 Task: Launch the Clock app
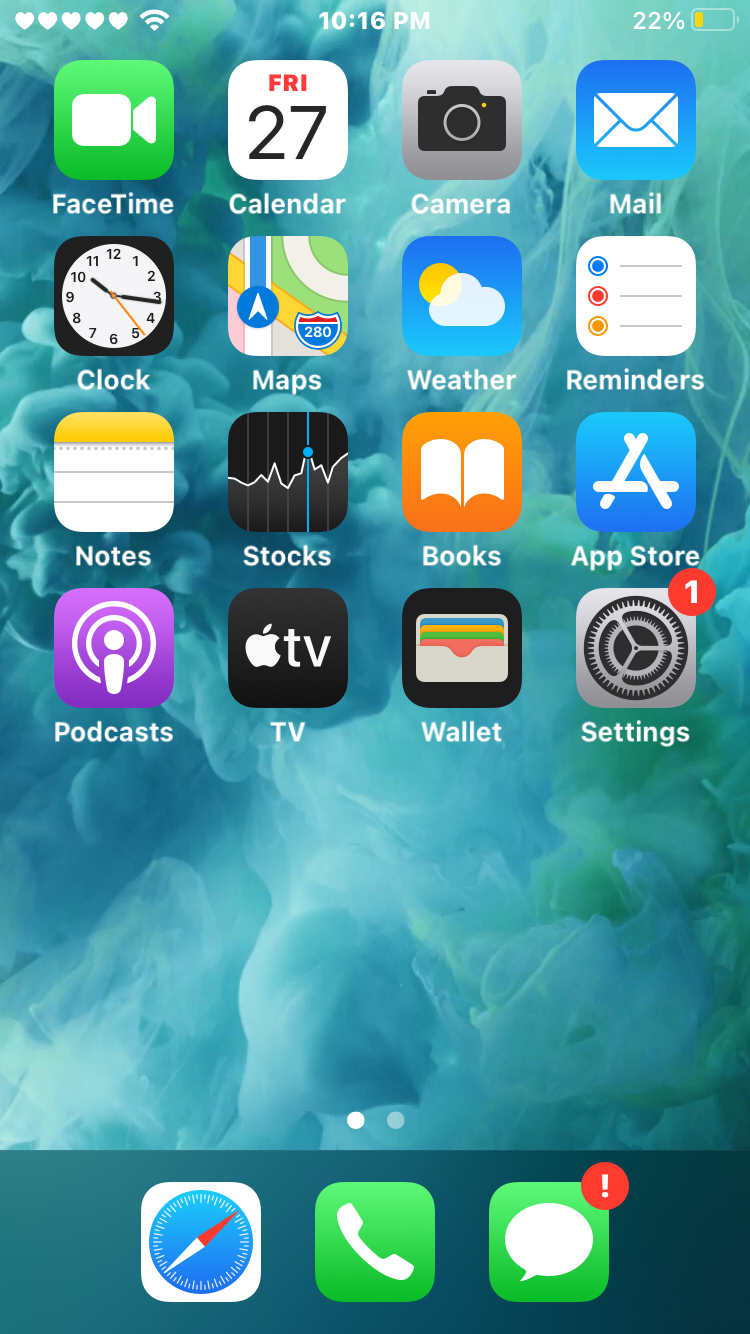tap(113, 296)
